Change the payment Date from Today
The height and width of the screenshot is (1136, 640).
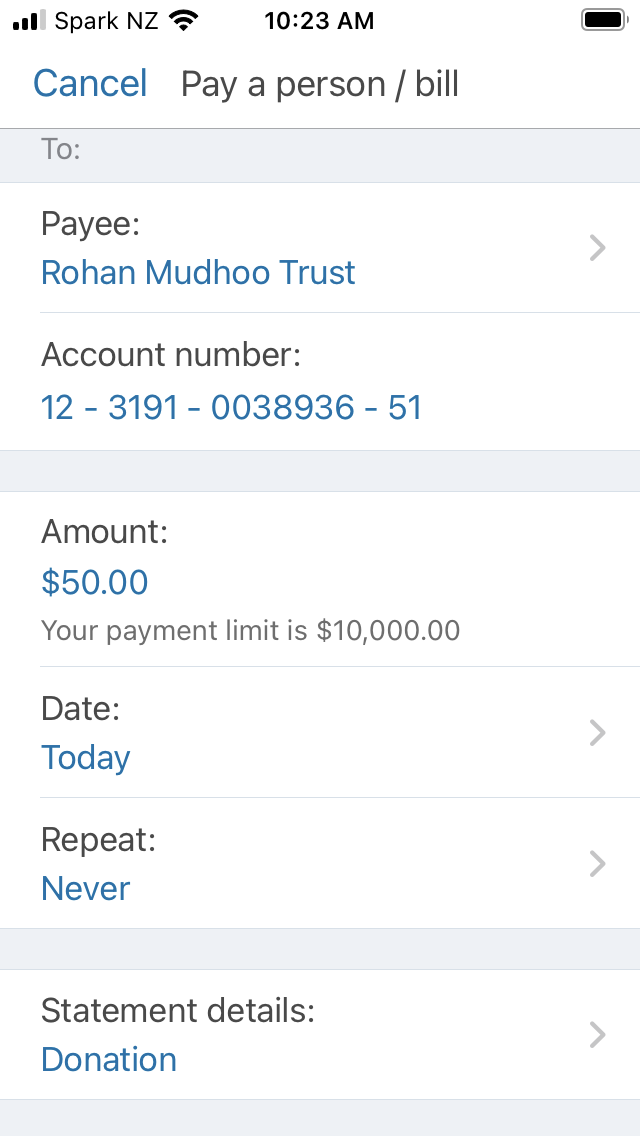click(320, 732)
